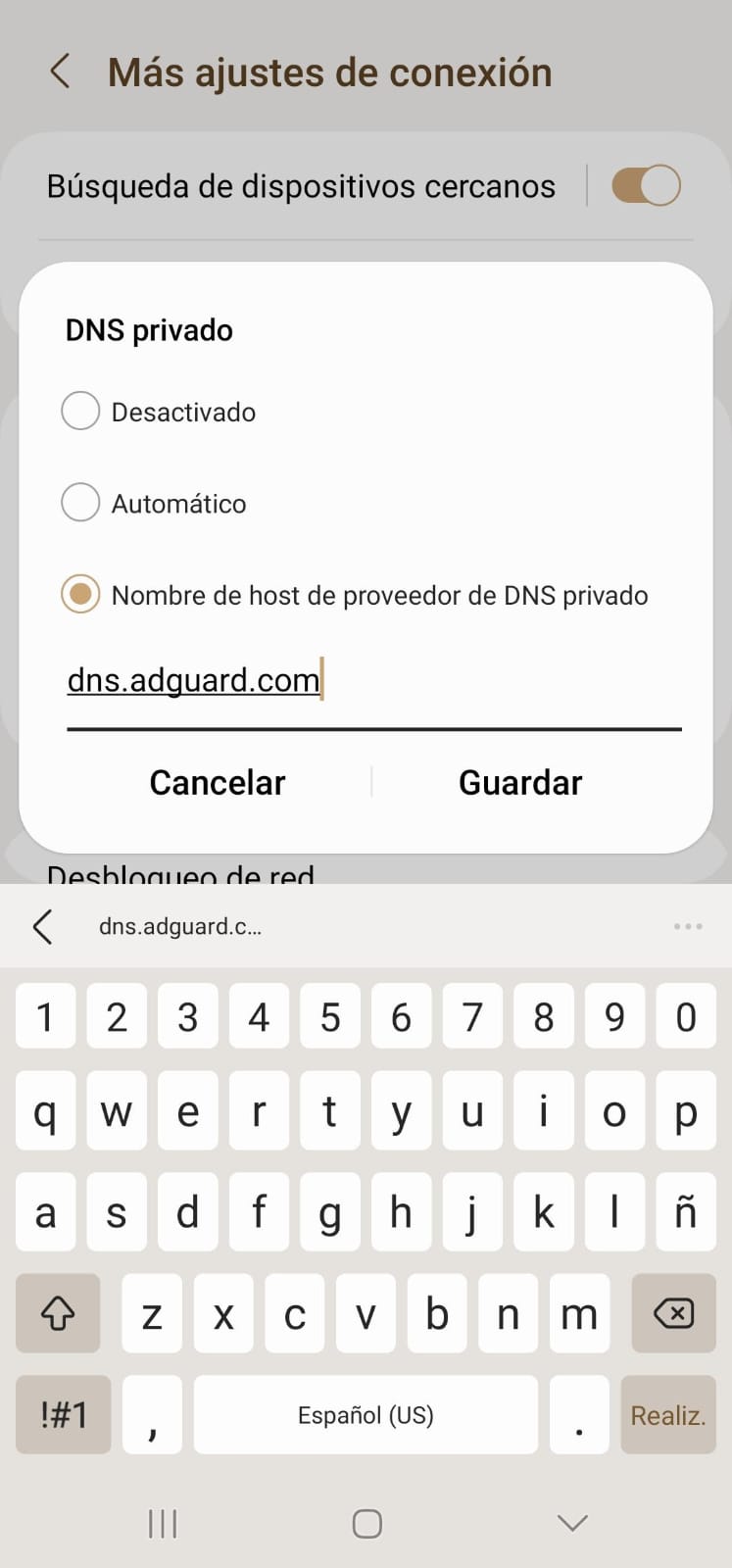Collapse suggestions with keyboard back chevron
732x1568 pixels.
(42, 926)
